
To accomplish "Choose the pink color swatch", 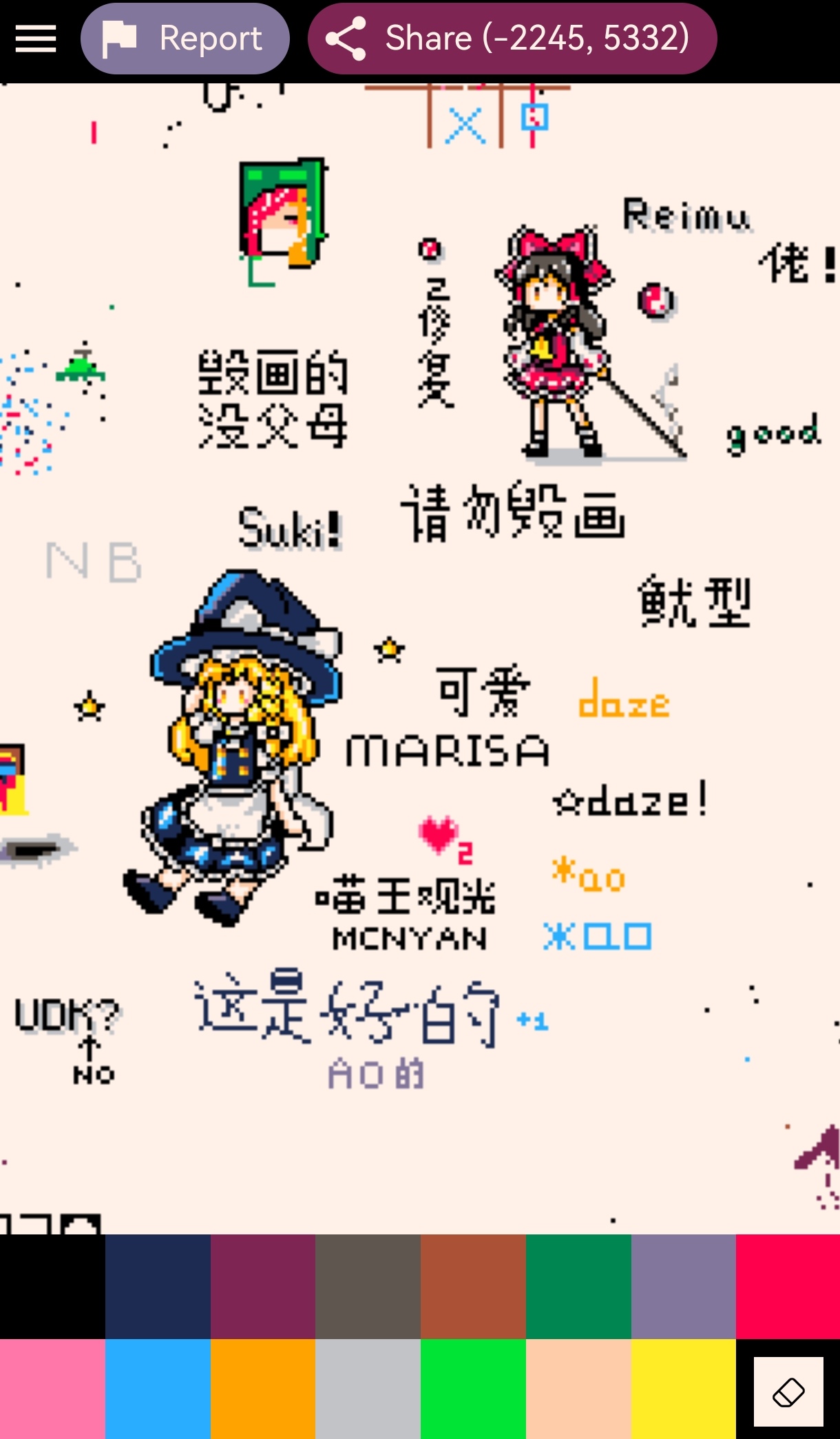I will (52, 1389).
